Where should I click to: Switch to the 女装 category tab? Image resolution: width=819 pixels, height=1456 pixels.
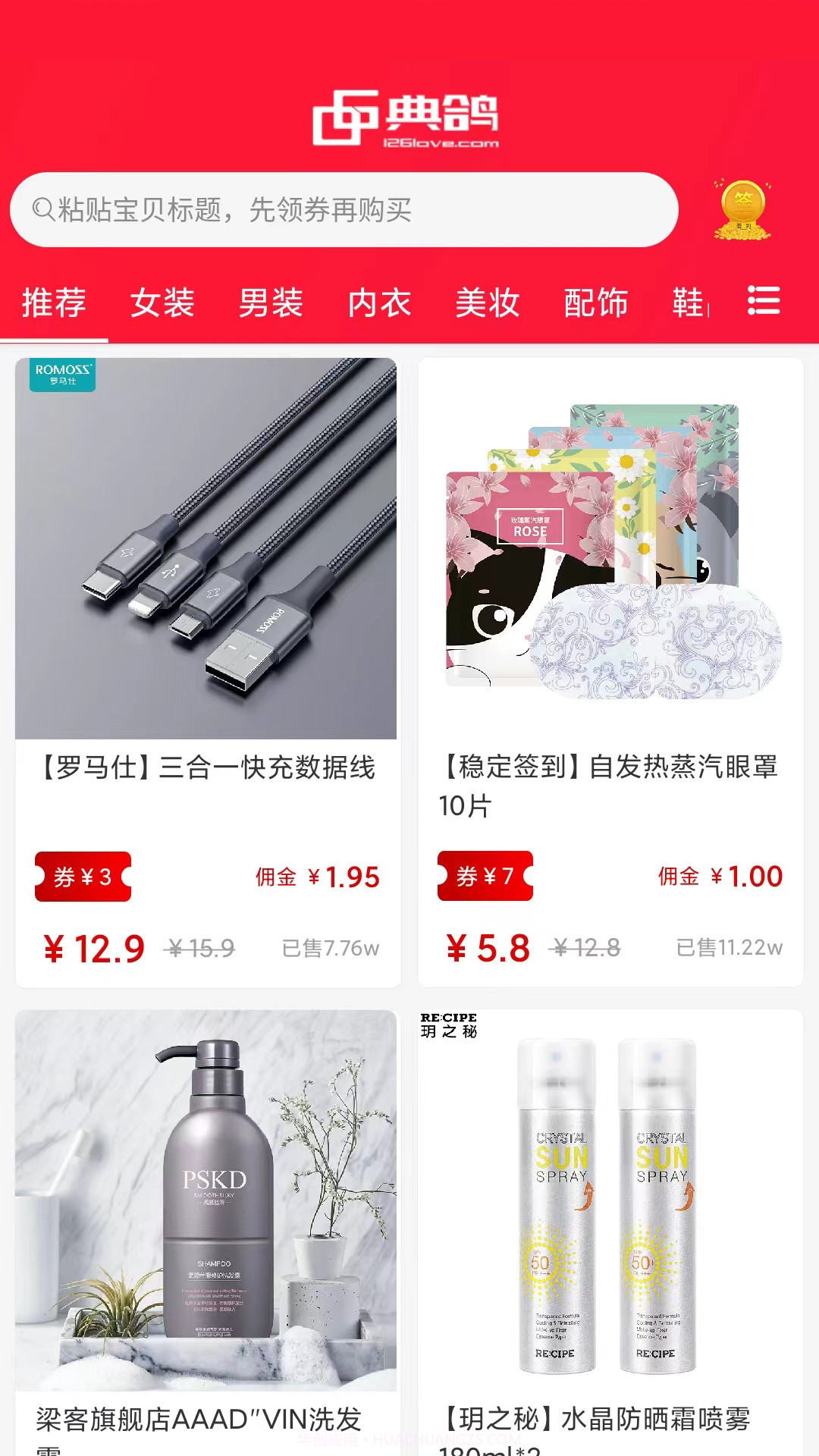[x=163, y=301]
